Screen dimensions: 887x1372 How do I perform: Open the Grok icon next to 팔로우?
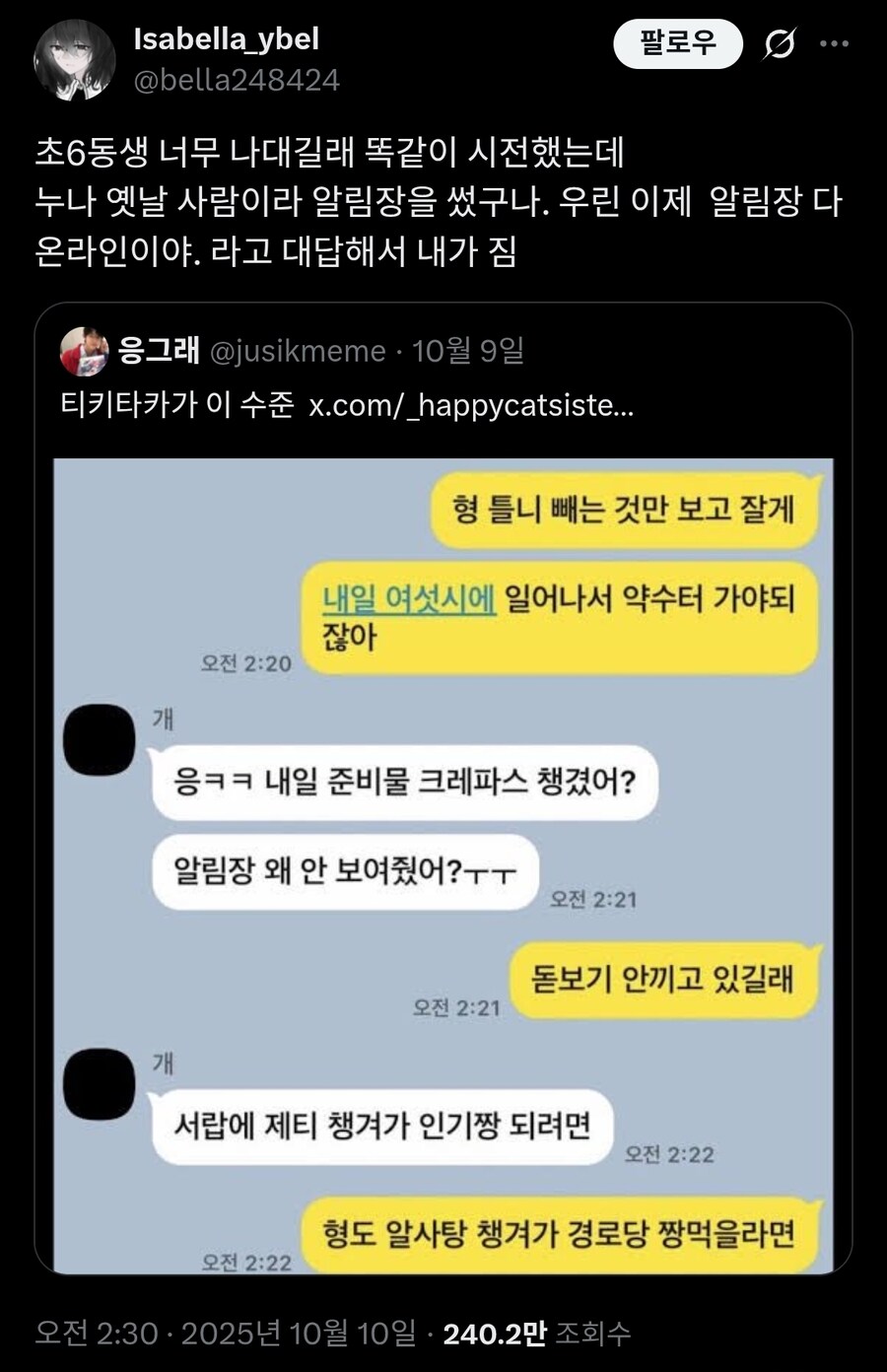pos(780,43)
